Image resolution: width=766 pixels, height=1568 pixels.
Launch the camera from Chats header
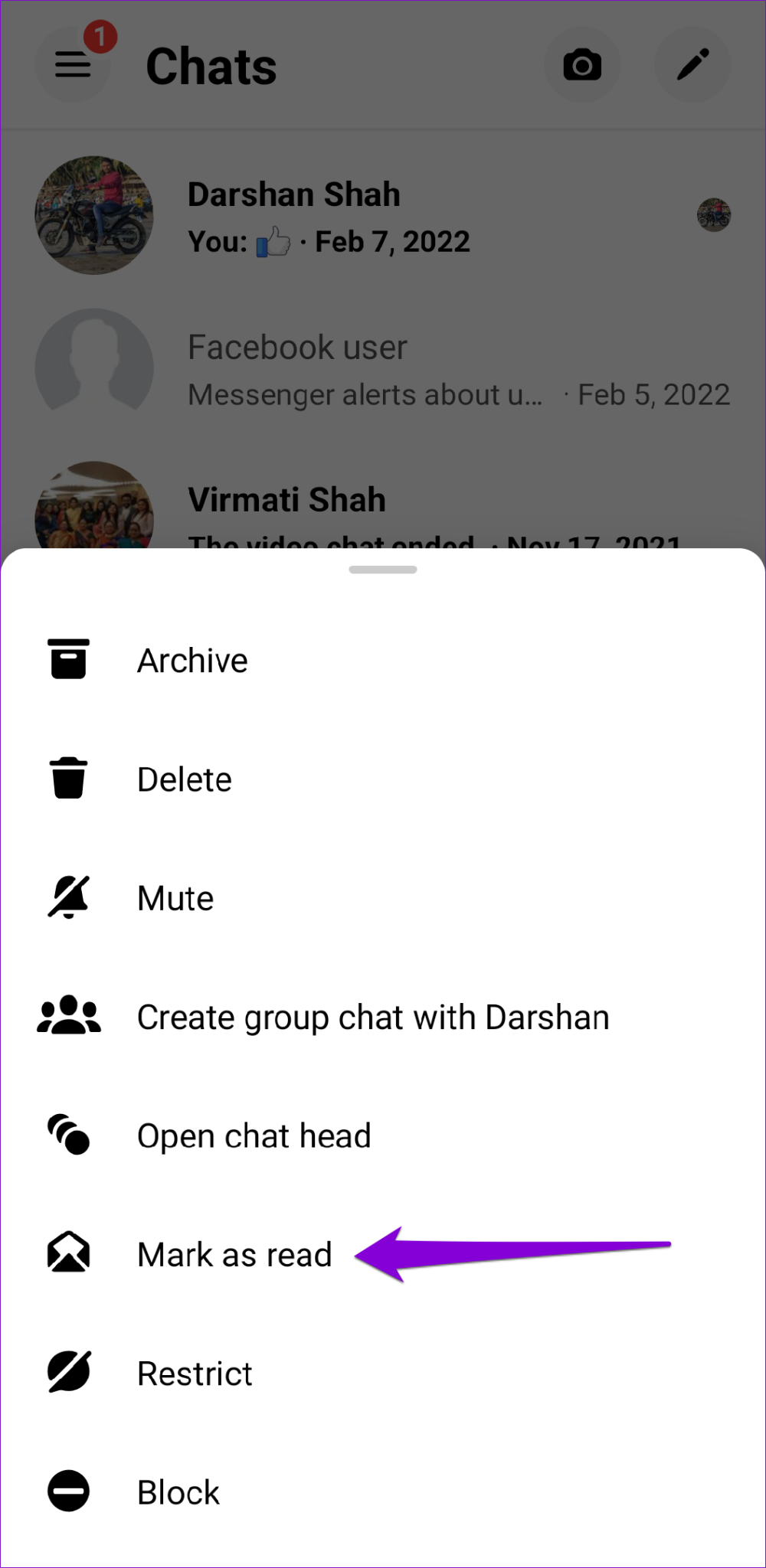click(582, 65)
